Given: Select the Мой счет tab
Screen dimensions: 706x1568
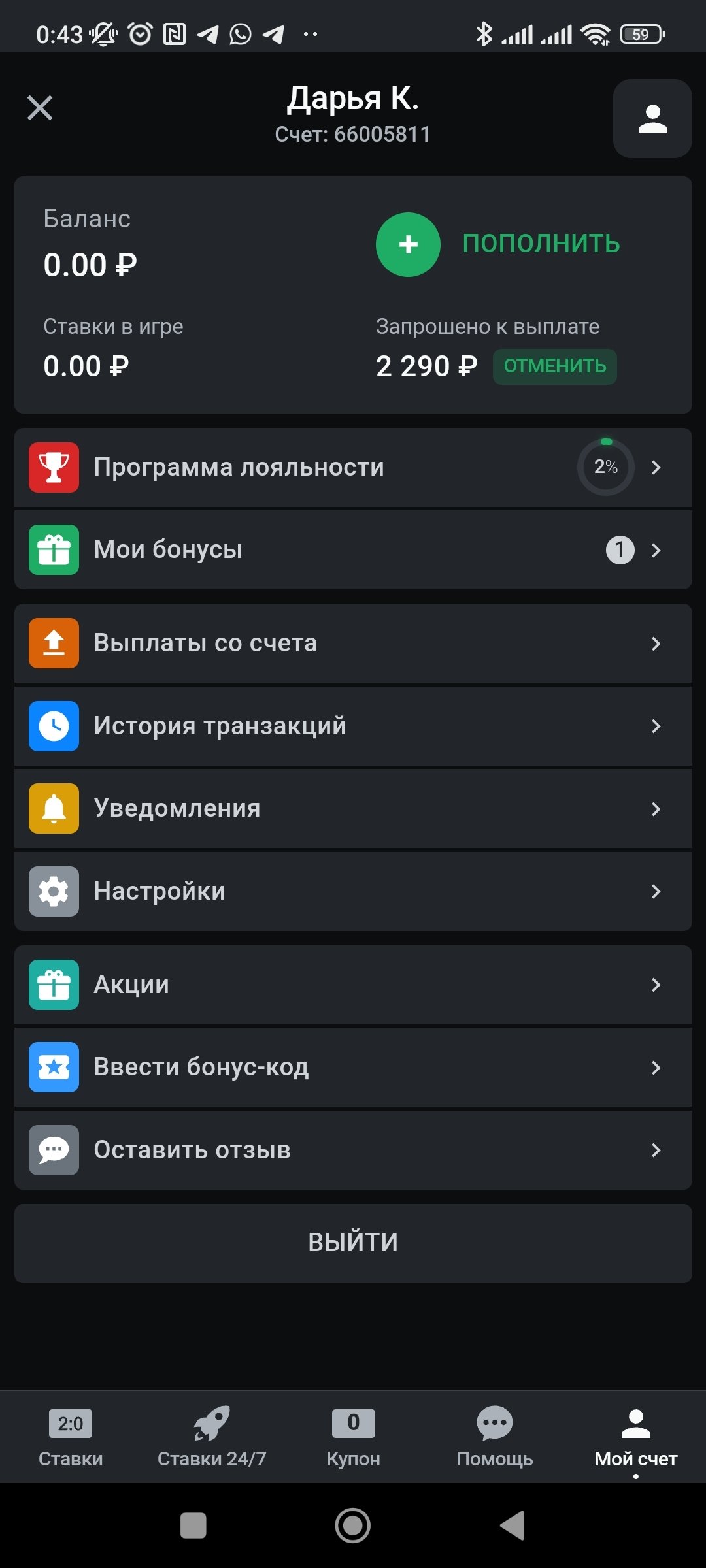Looking at the screenshot, I should pos(635,1437).
